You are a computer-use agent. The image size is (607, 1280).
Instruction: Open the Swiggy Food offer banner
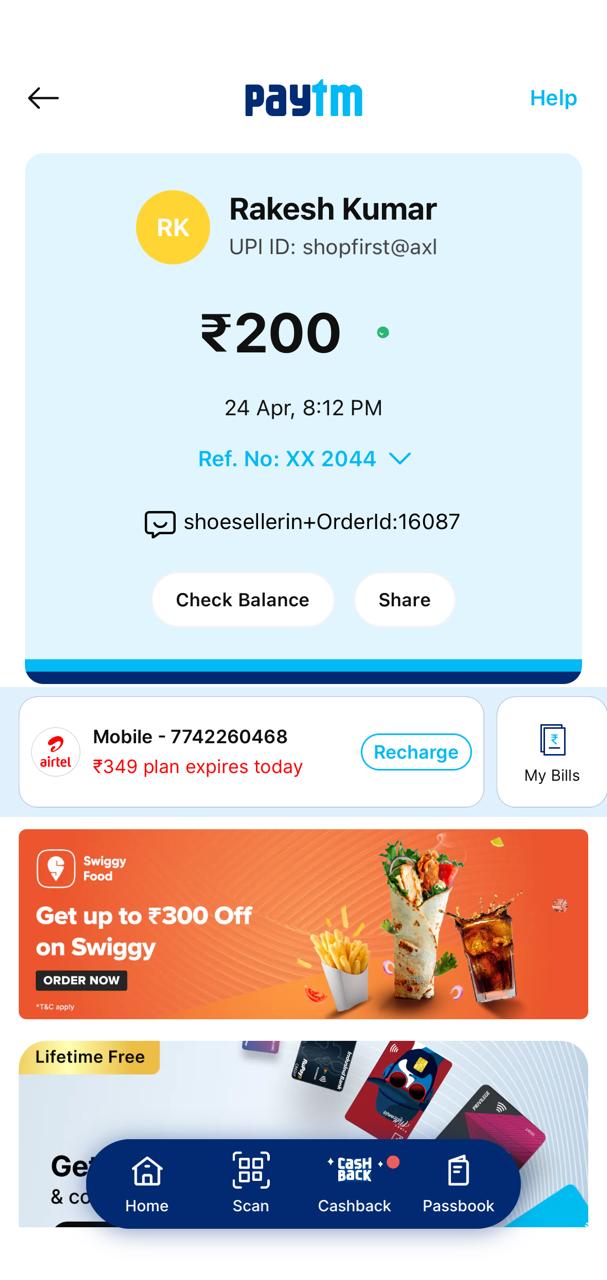click(x=303, y=924)
